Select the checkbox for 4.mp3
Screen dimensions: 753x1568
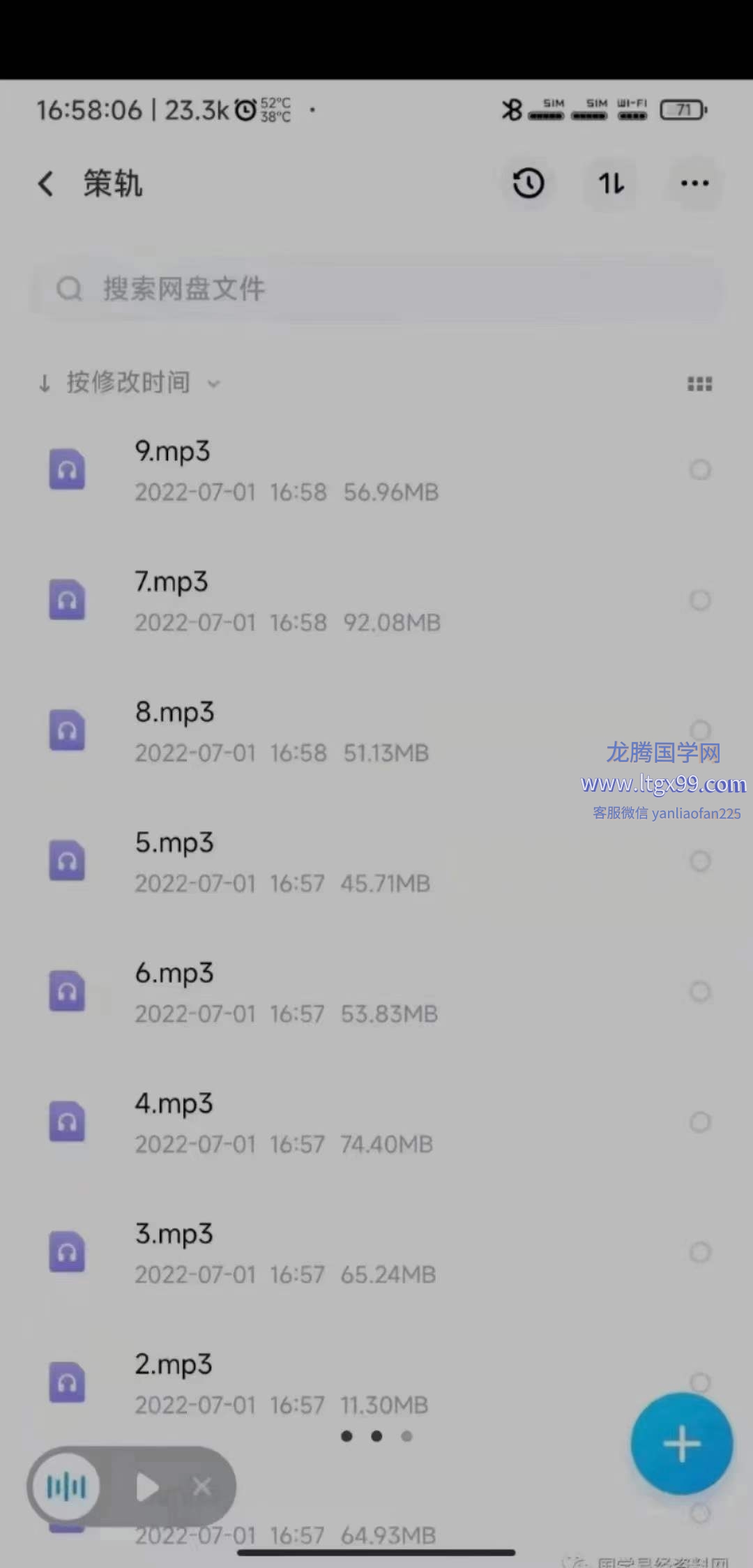pos(700,1122)
